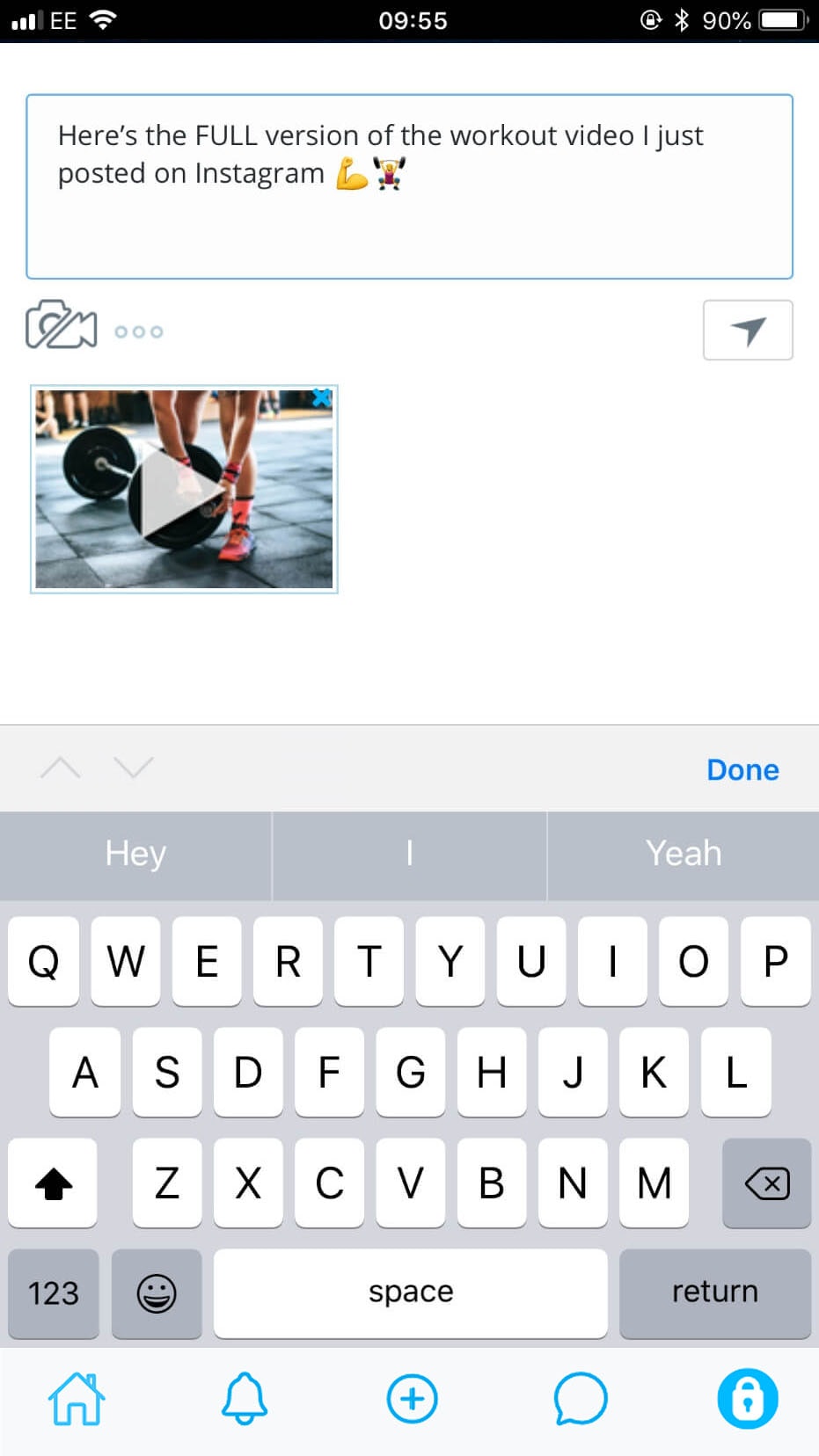
Task: Insert the suggestion "Yeah"
Action: pos(683,854)
